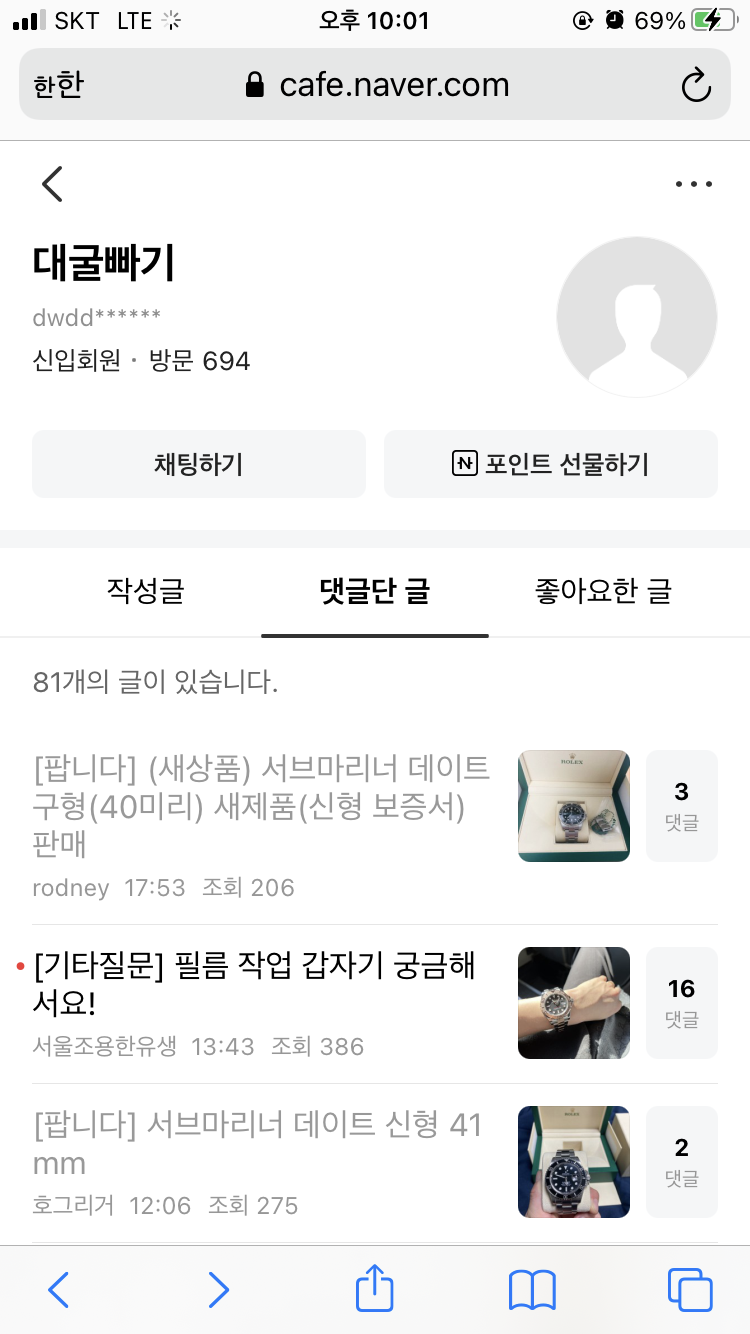Open the 서브마리너 데이트 신형 41mm post
This screenshot has width=750, height=1334.
click(258, 1144)
